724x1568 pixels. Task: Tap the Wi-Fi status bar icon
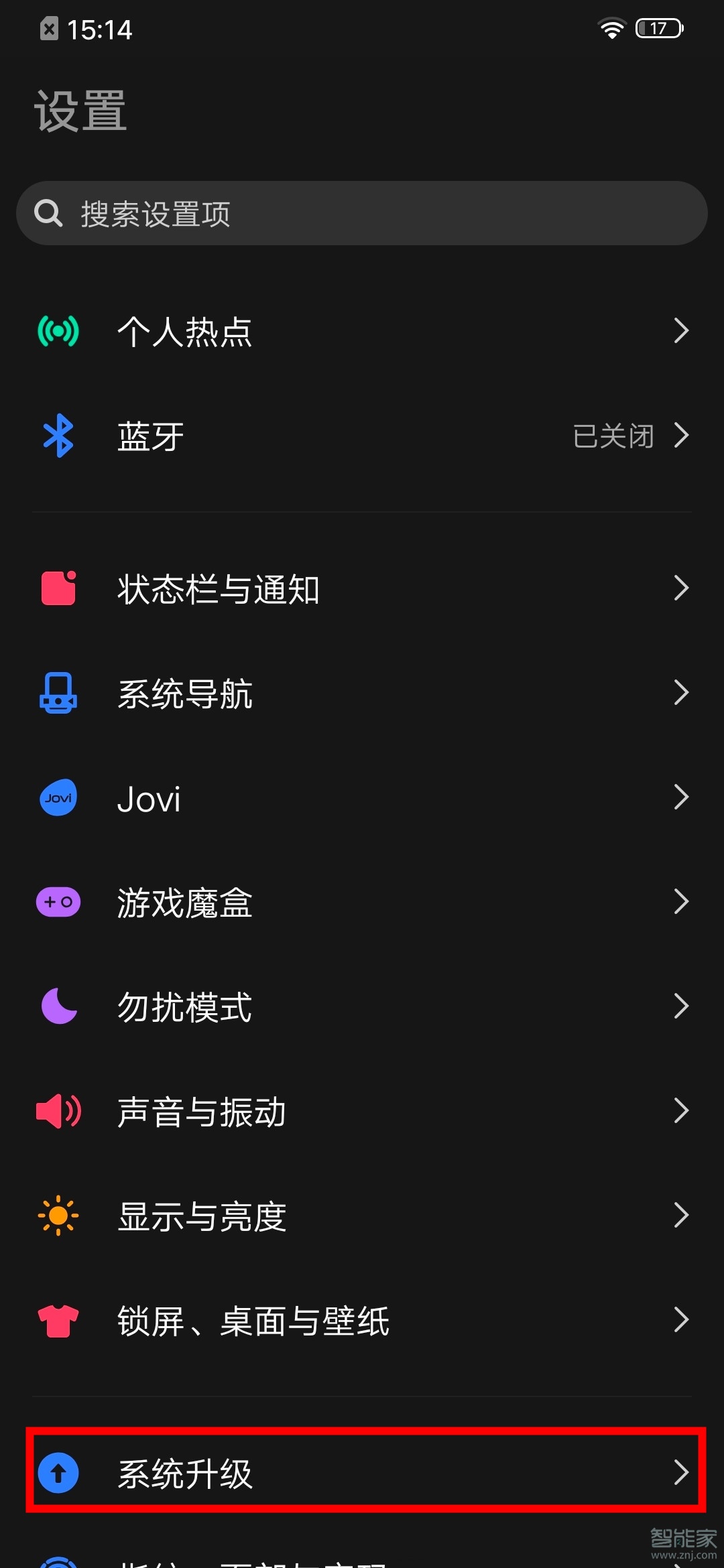pyautogui.click(x=611, y=28)
